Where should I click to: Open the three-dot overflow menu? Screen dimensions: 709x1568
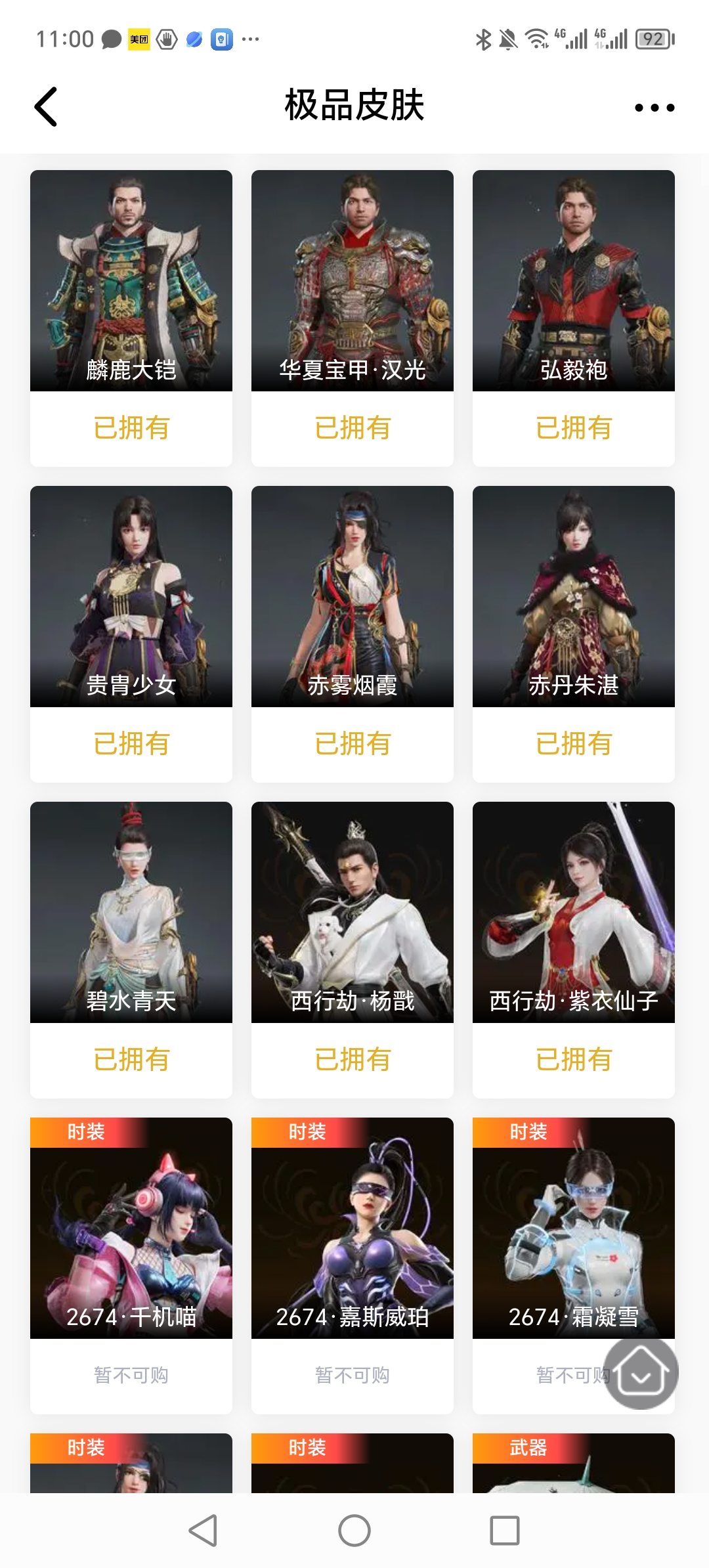point(655,108)
